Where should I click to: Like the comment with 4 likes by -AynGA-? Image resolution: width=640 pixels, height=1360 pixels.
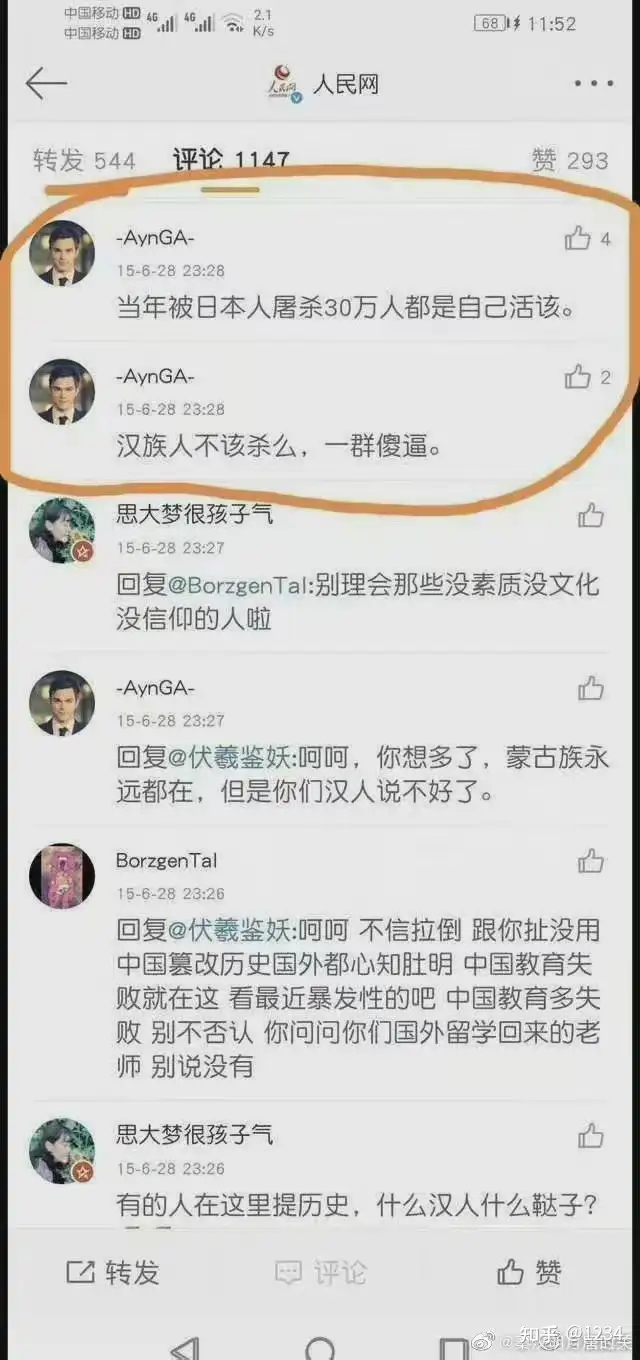[x=578, y=238]
